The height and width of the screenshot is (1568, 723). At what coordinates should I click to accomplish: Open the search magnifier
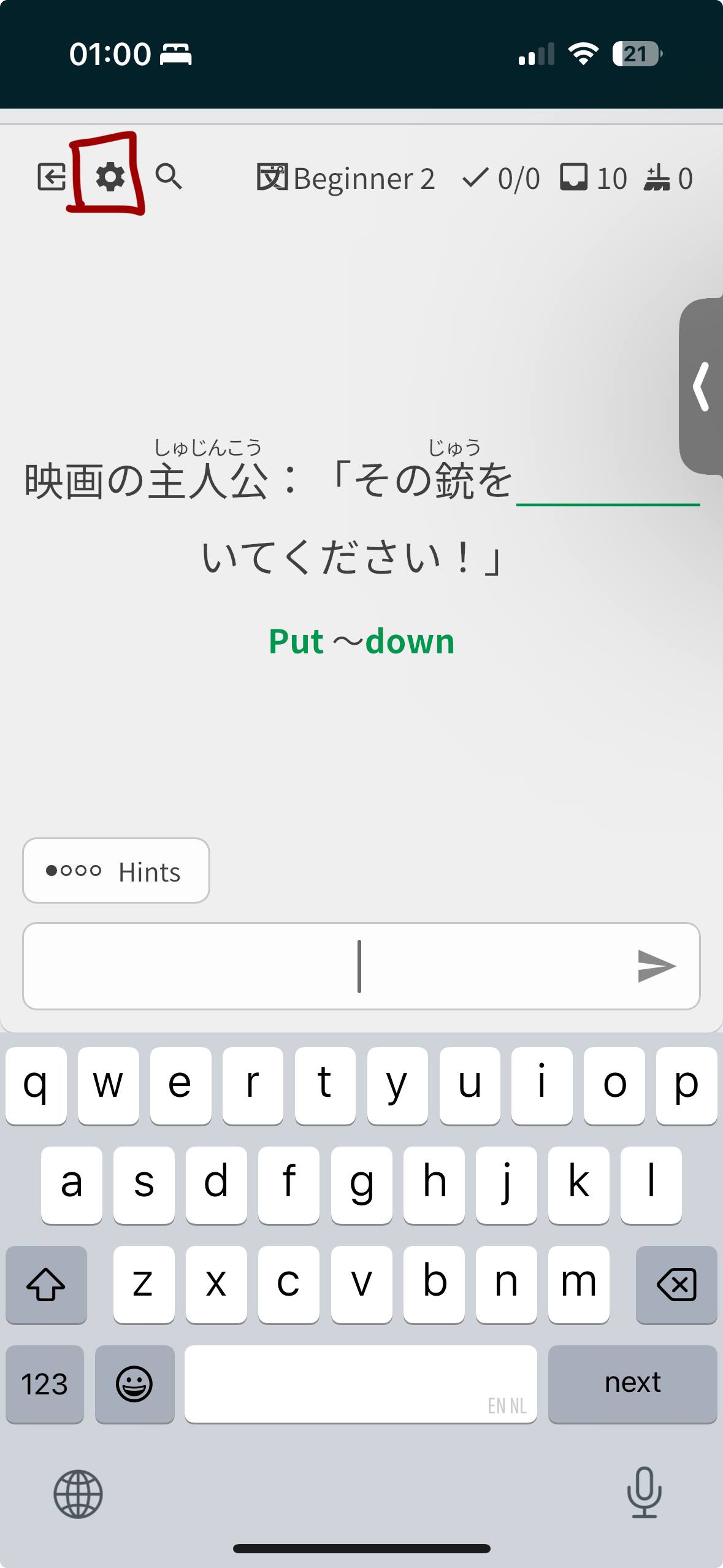(x=168, y=177)
